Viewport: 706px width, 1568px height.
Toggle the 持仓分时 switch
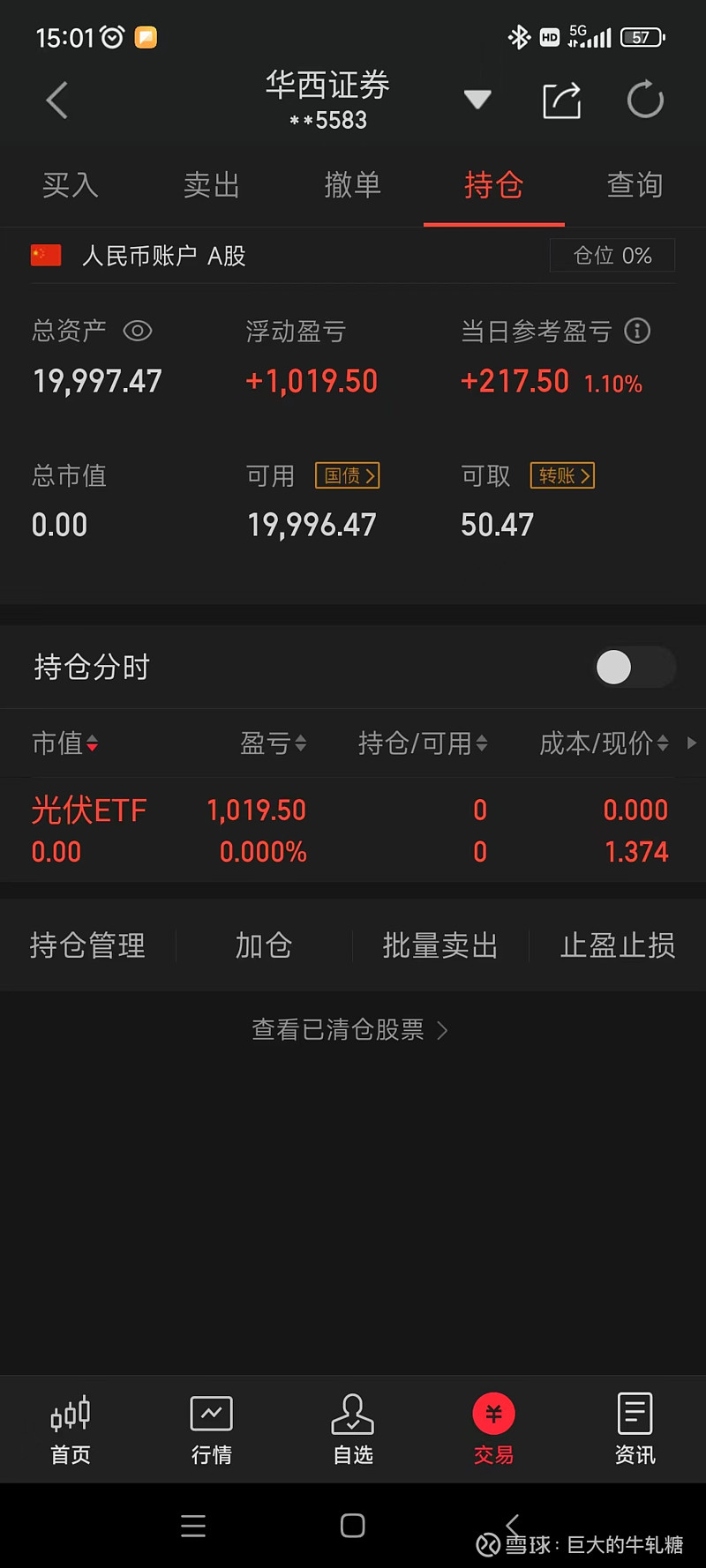tap(635, 668)
